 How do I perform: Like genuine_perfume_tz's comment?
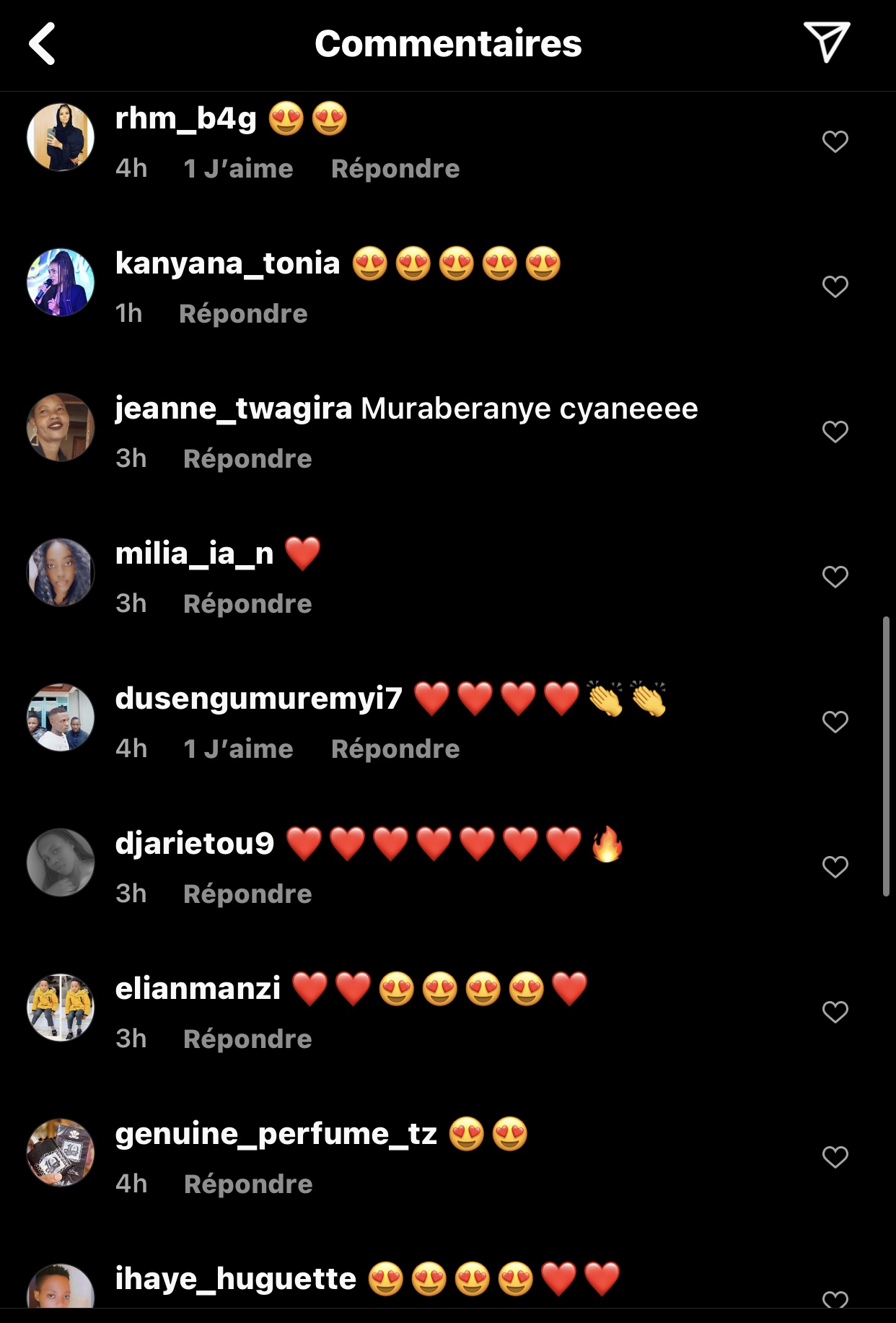(835, 1157)
